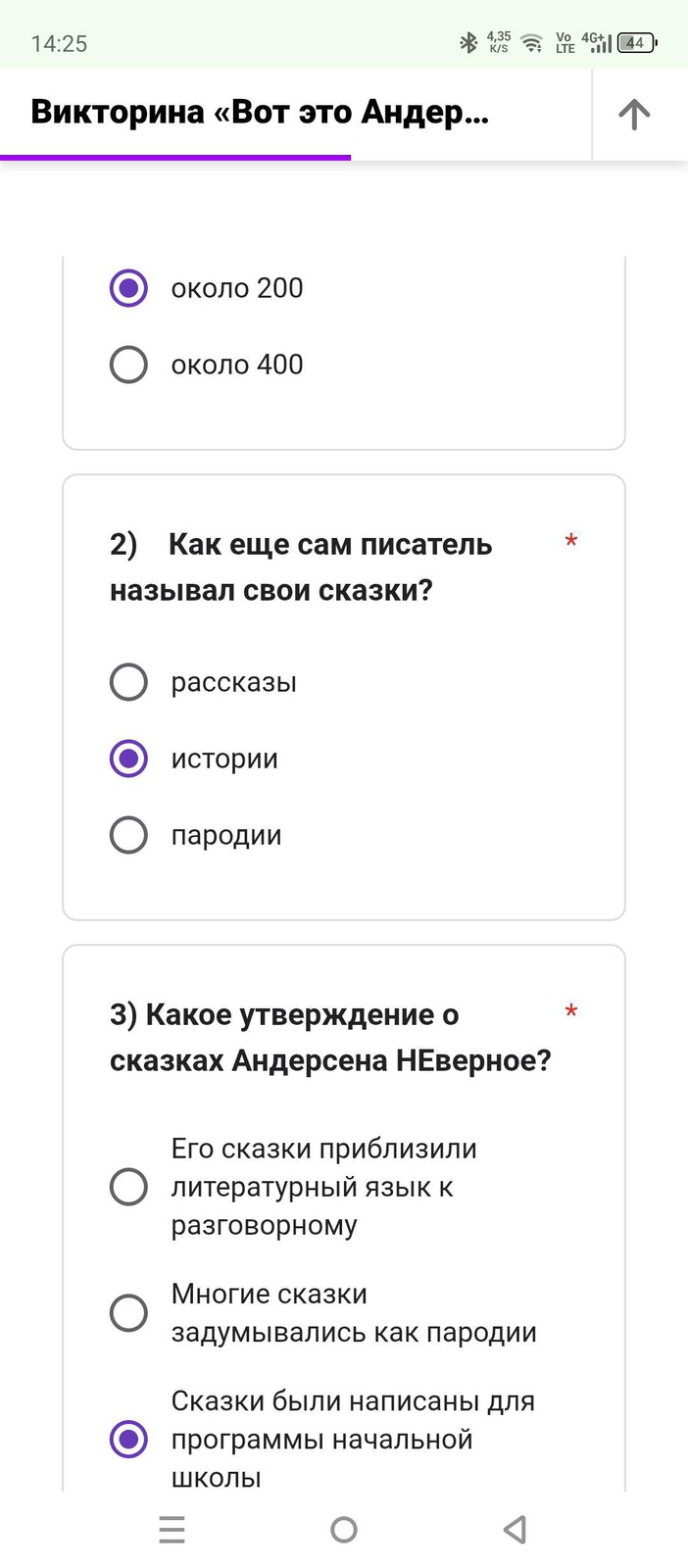Select the «около 400» option
The width and height of the screenshot is (688, 1568).
click(128, 365)
